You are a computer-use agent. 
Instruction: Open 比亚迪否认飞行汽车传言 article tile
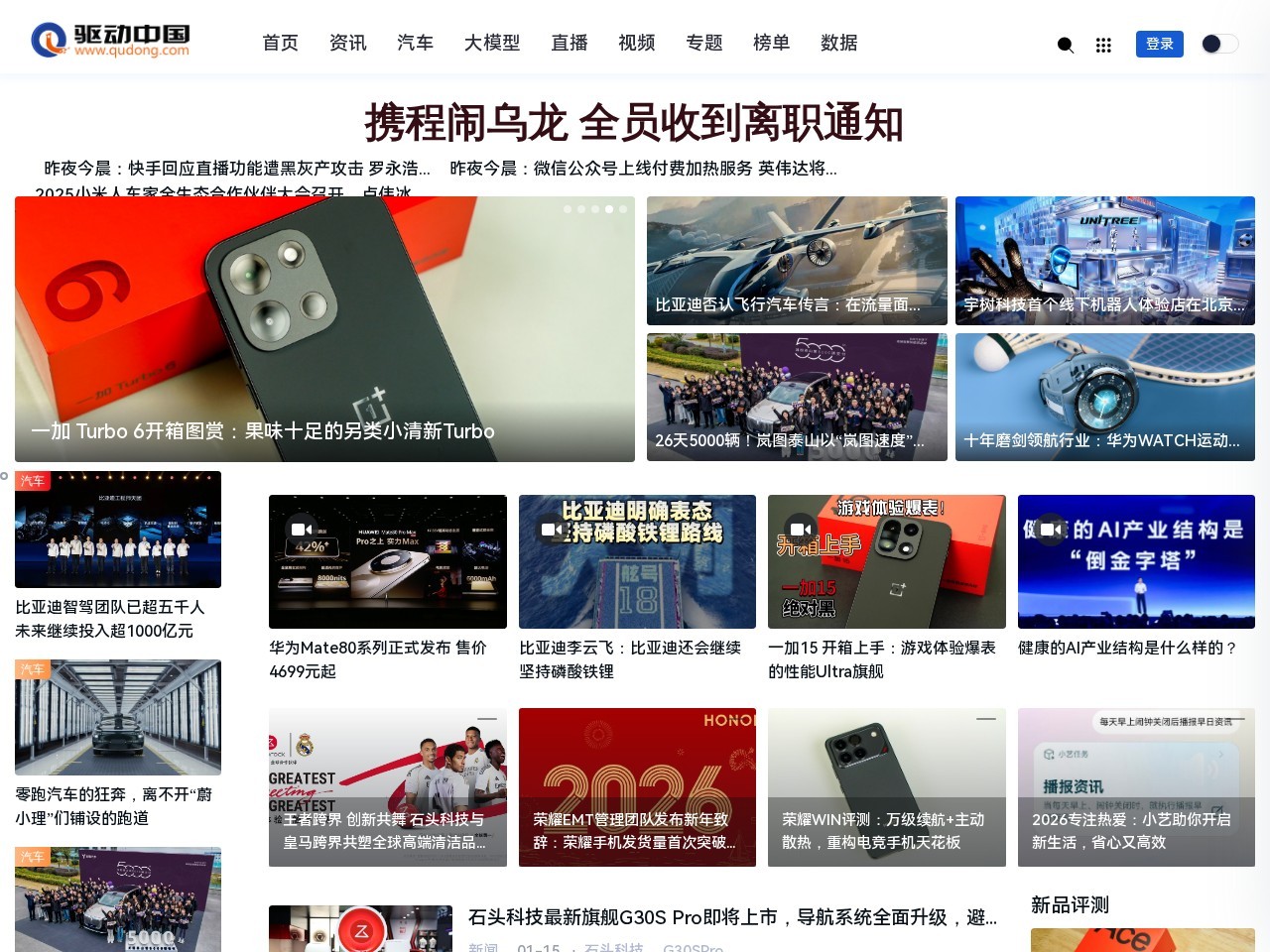[x=797, y=261]
